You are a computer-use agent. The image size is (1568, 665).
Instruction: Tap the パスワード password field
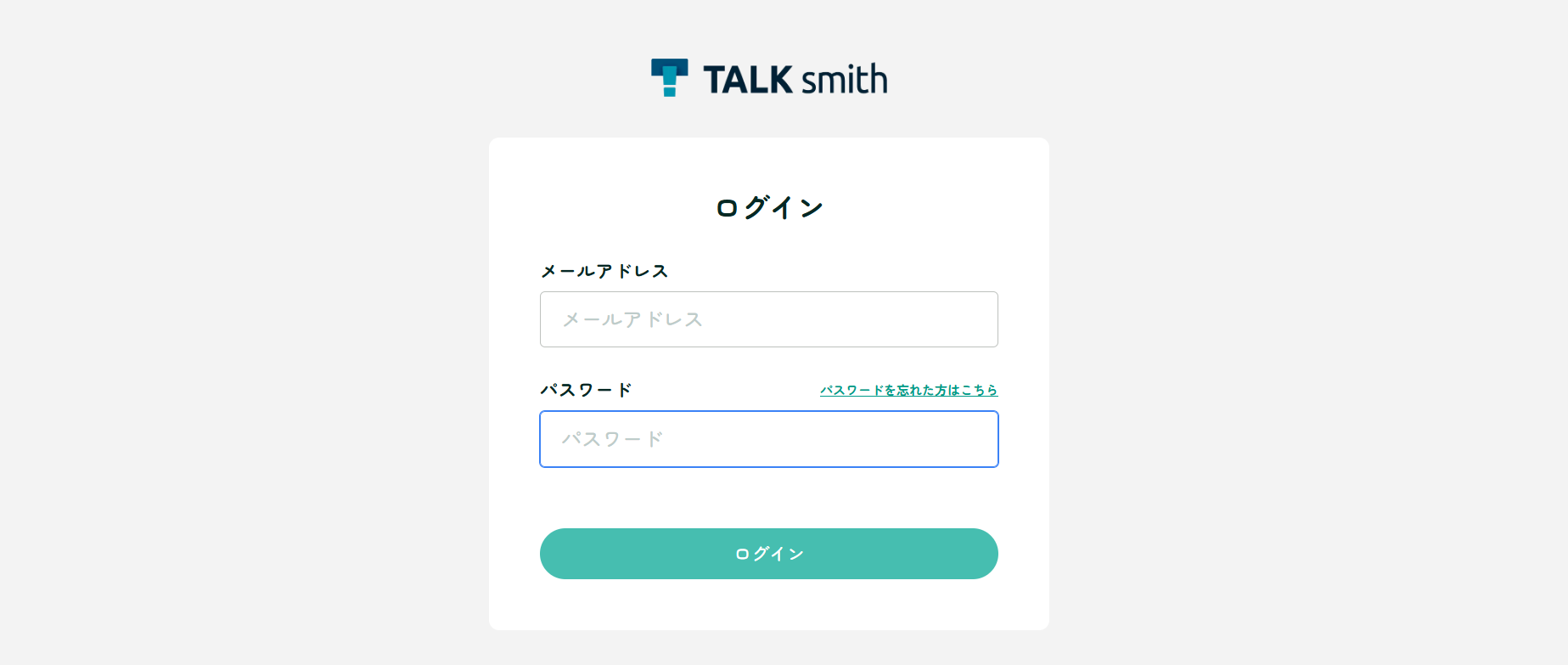coord(768,439)
